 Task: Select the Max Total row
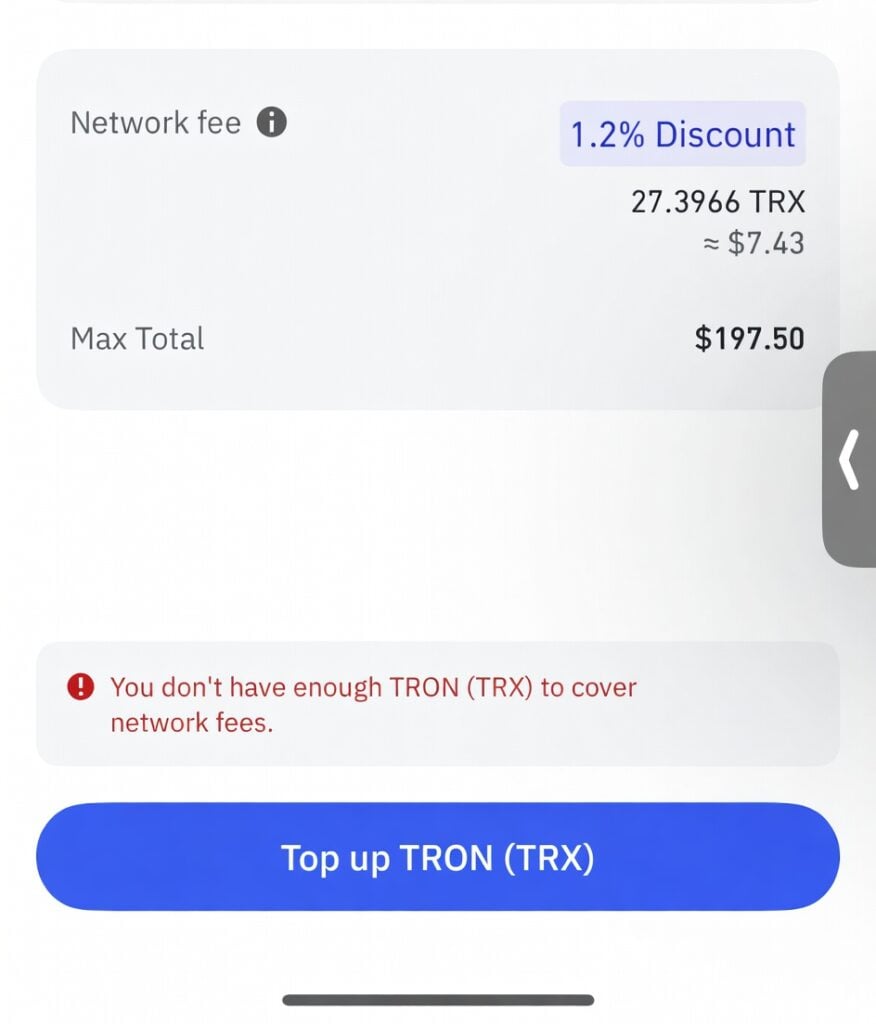click(137, 338)
